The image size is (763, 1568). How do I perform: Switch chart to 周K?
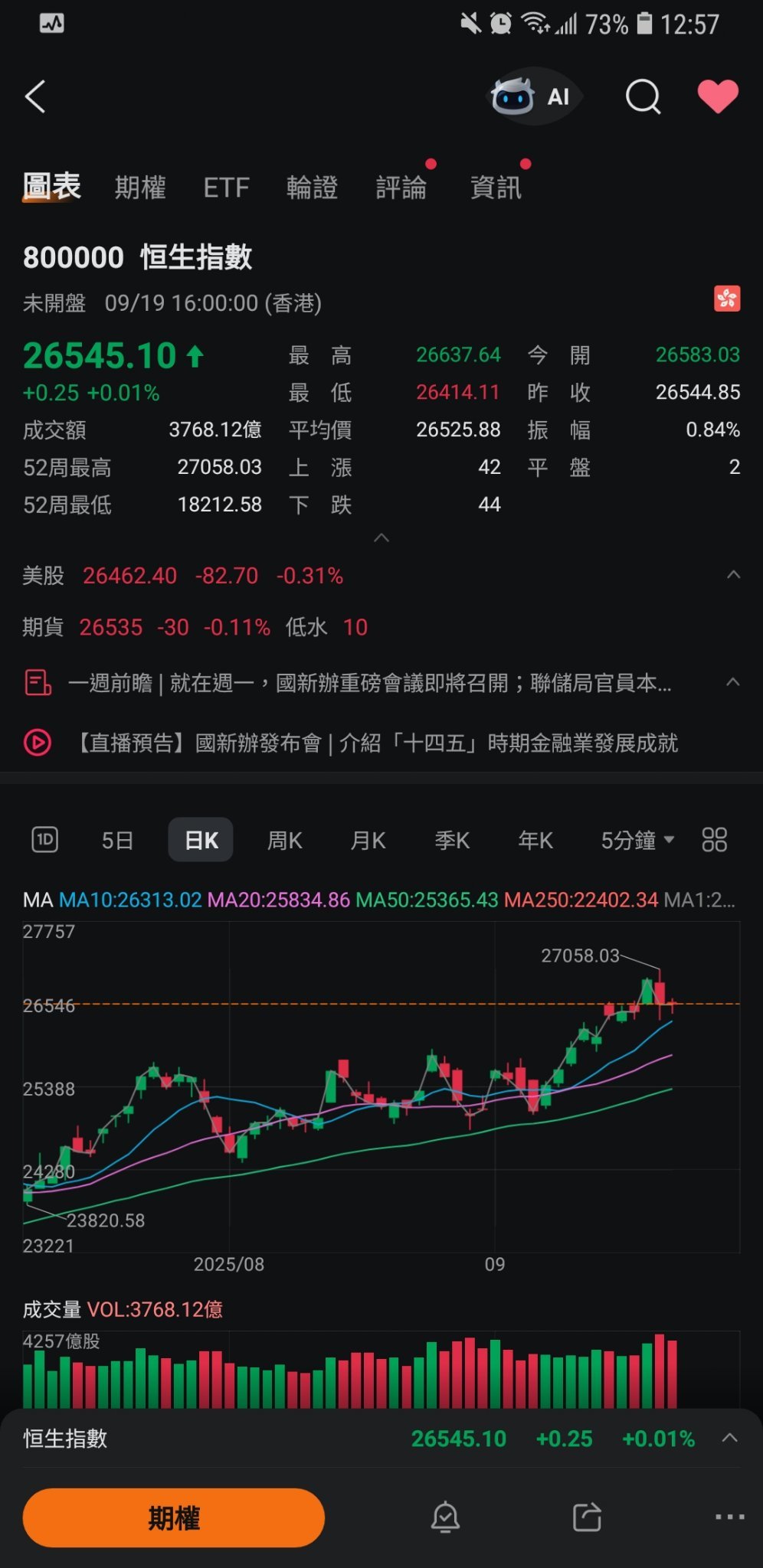[x=285, y=841]
